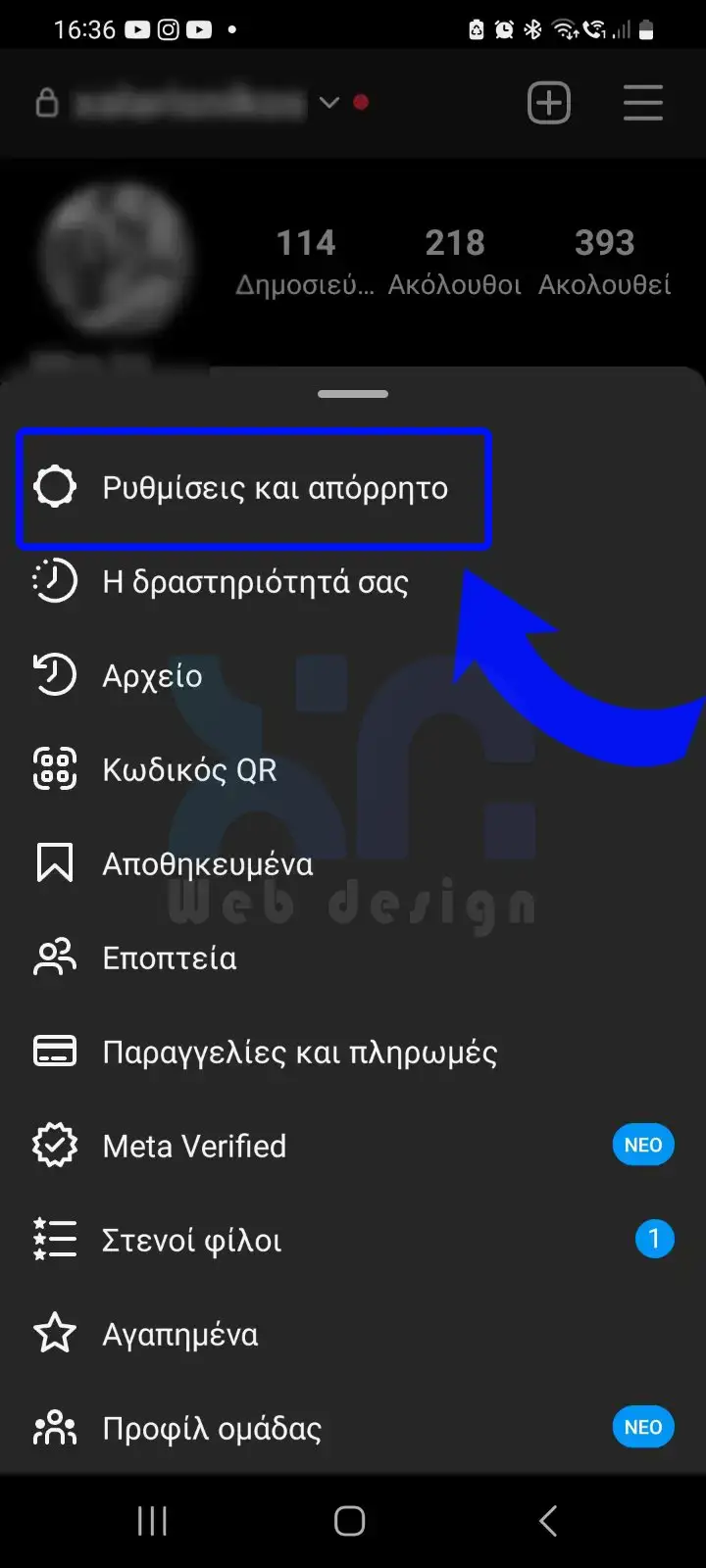
Task: Open Παραγγελίες και πληρωμές
Action: coord(353,1052)
